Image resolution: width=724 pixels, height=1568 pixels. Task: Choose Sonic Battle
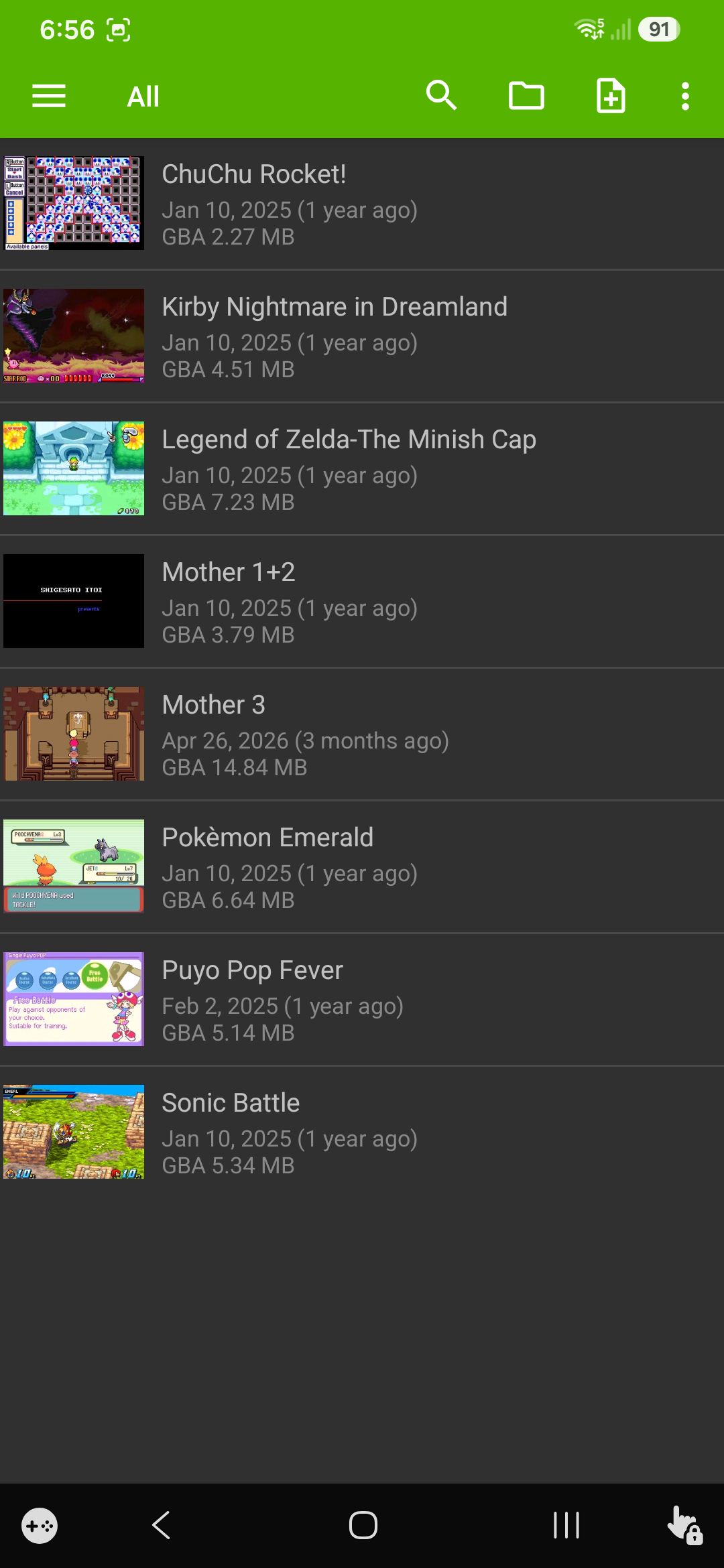tap(362, 1132)
